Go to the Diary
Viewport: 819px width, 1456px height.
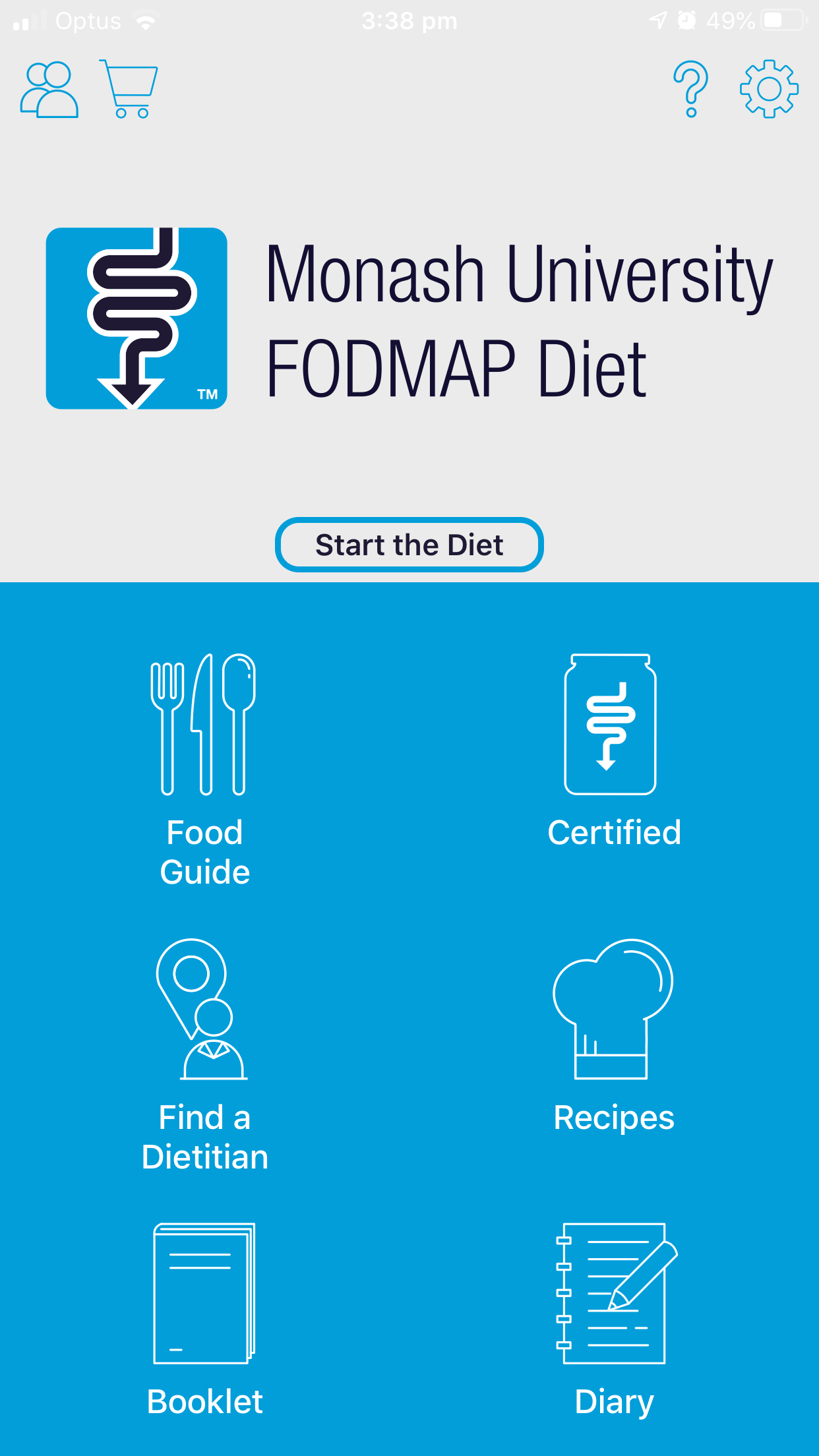pyautogui.click(x=613, y=1319)
